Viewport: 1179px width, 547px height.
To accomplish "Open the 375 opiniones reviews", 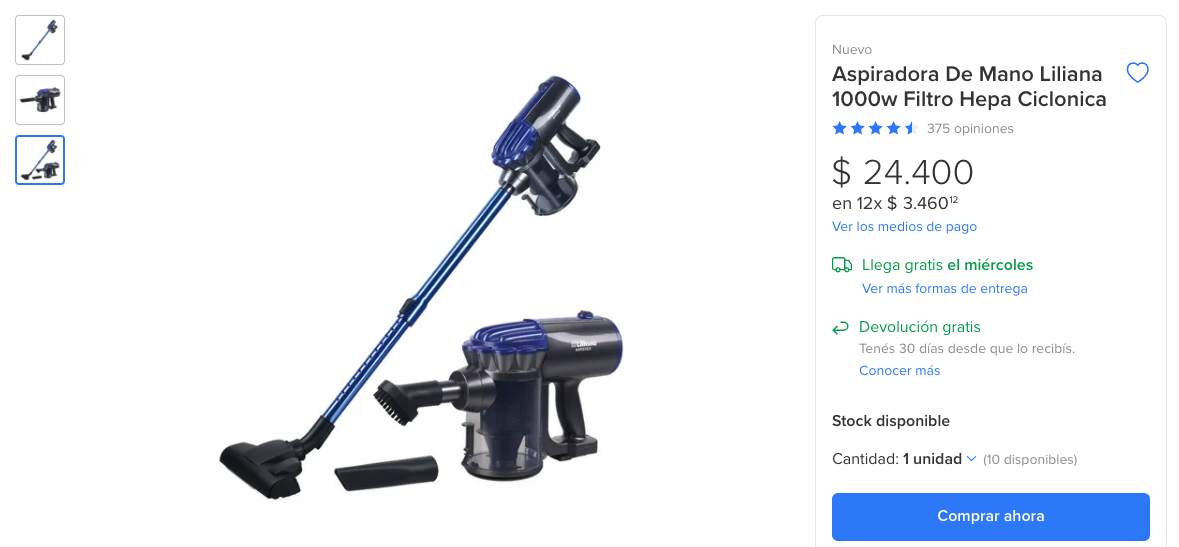I will click(x=969, y=129).
